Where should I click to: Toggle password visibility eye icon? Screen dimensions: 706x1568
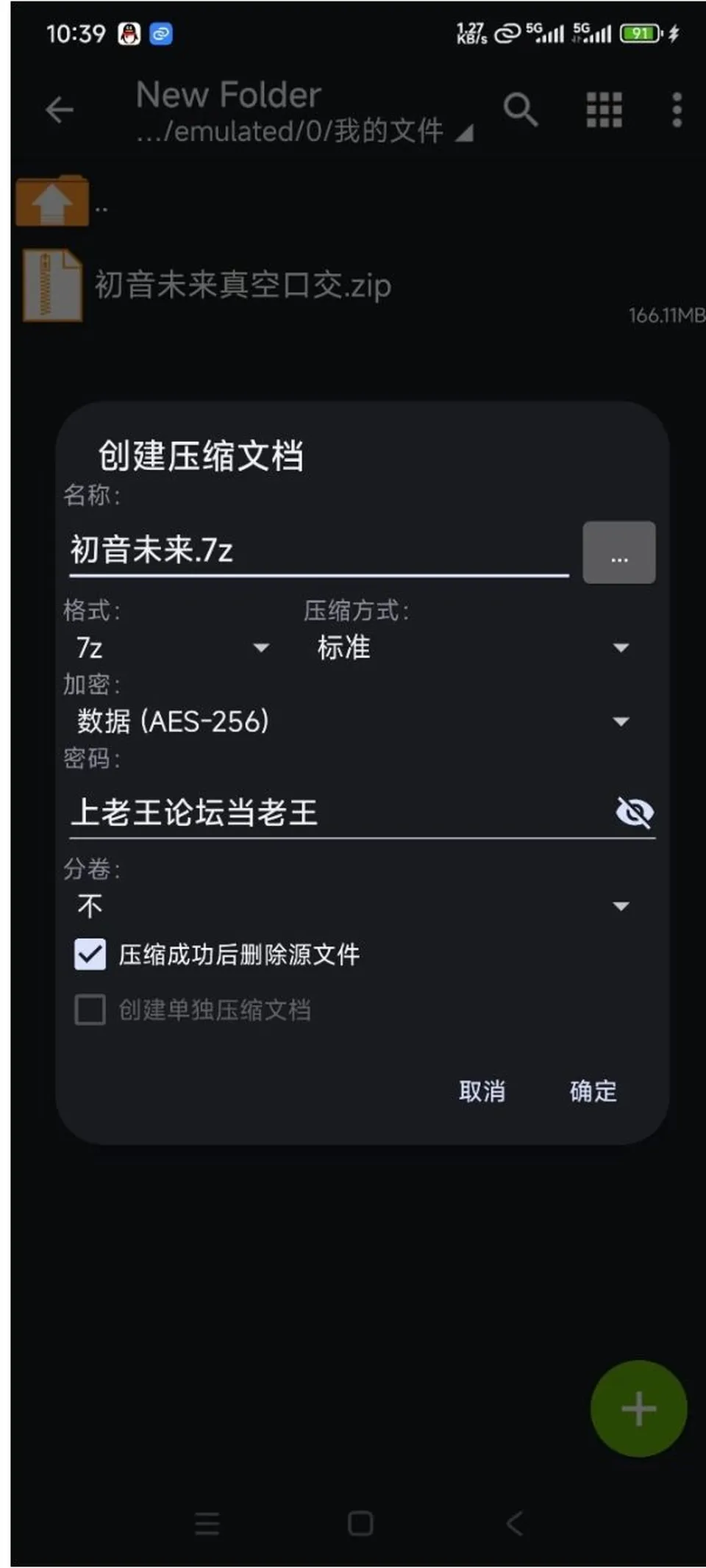634,813
